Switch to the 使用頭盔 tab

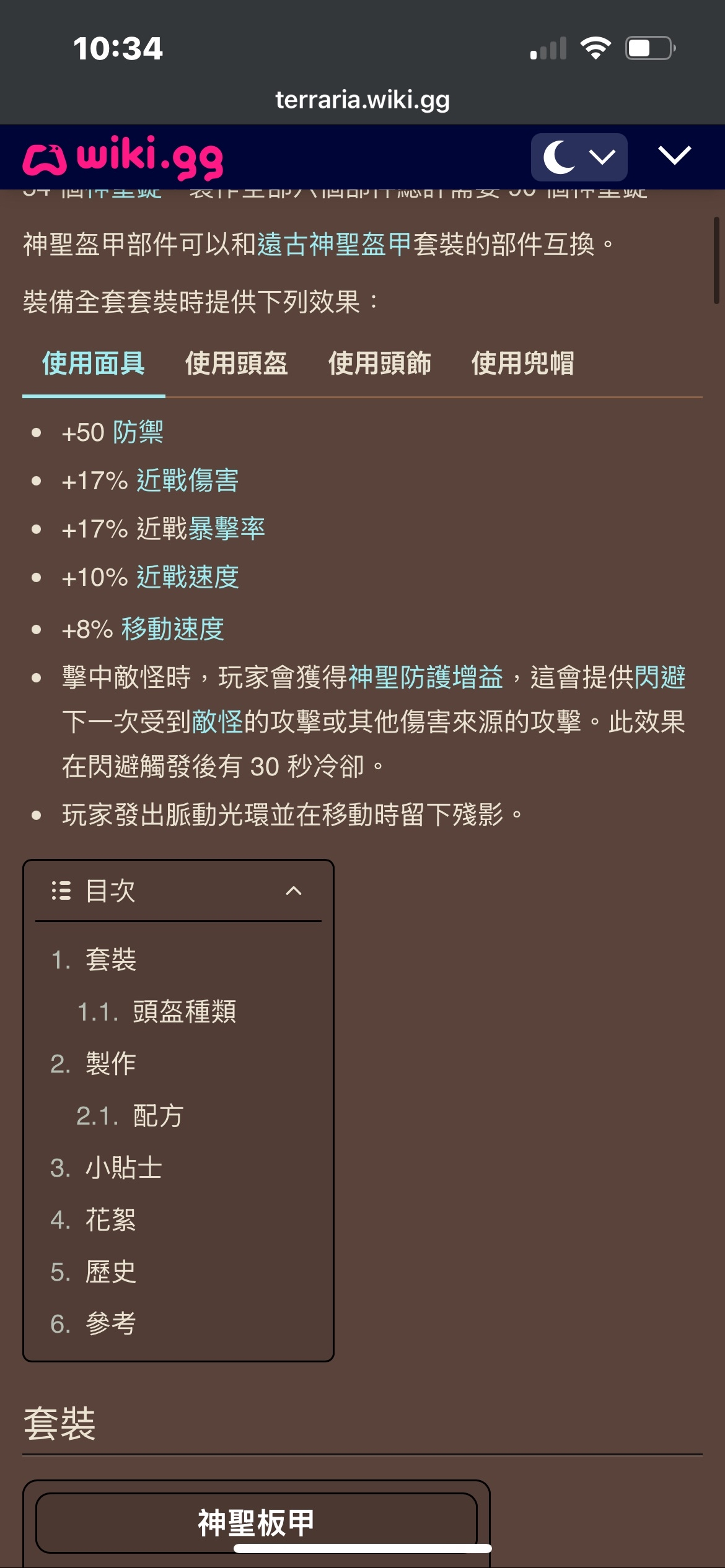pos(236,364)
